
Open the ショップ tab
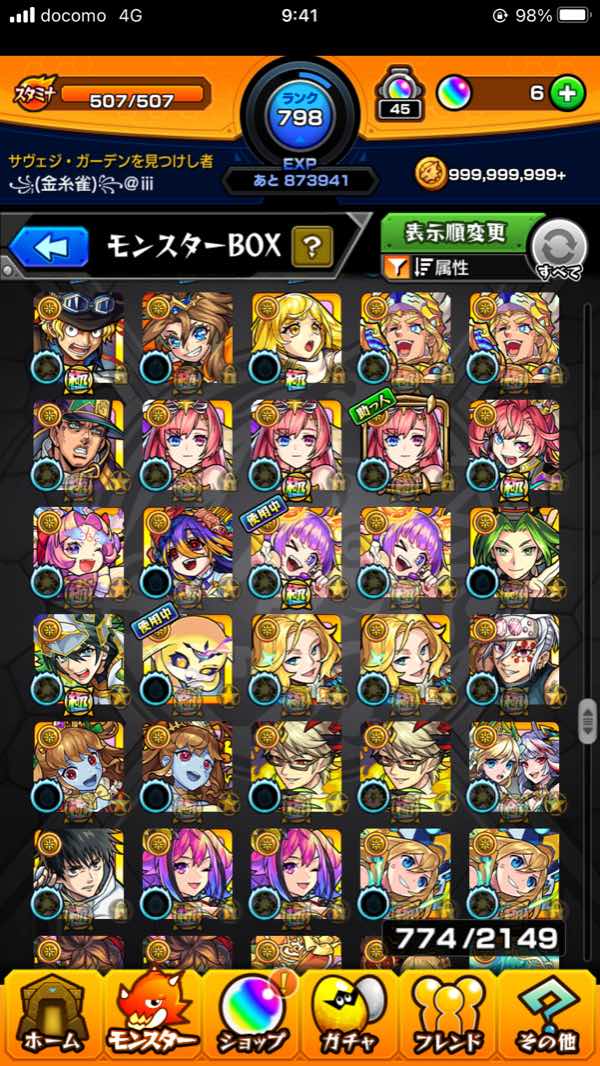pos(250,1015)
